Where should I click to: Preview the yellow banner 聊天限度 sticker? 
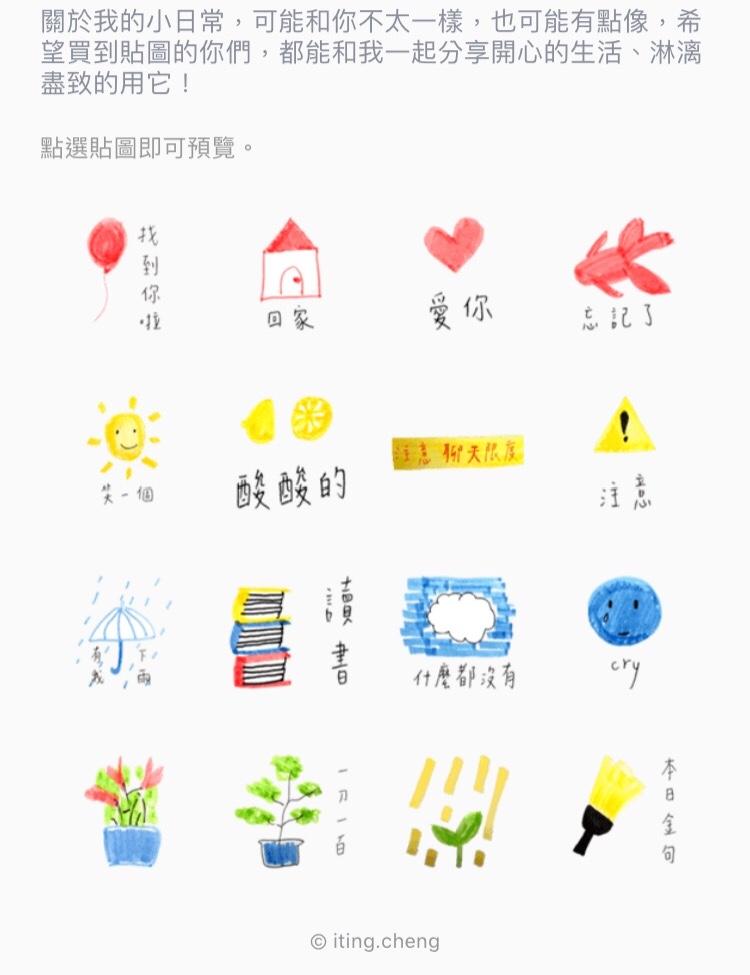[457, 453]
